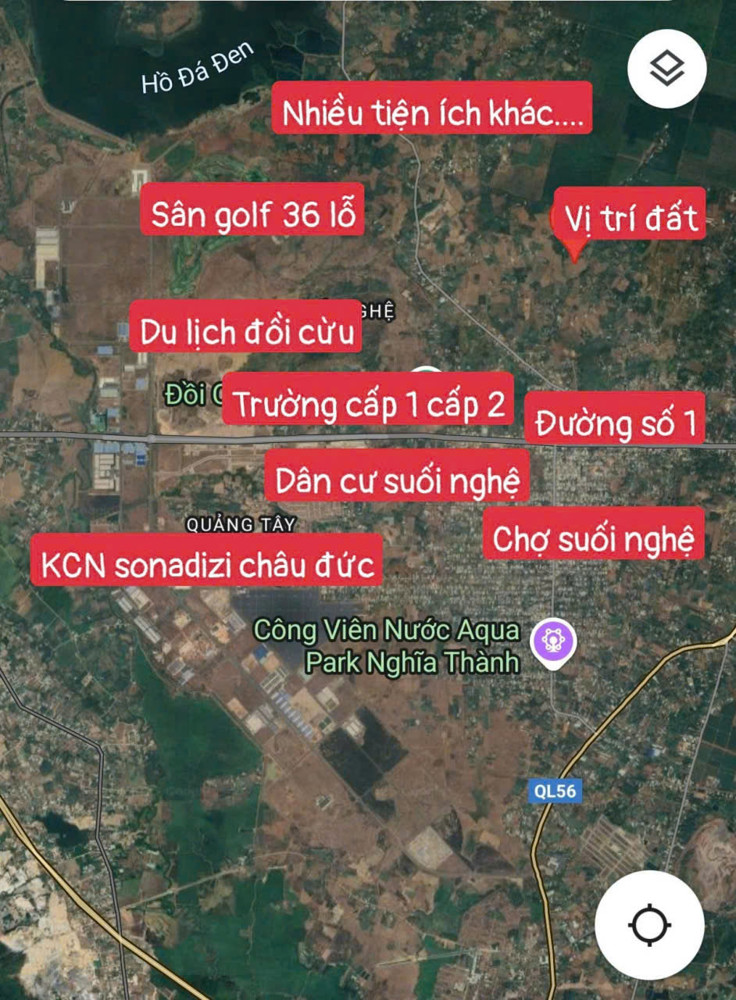
Task: Click the Chợ suối nghệ banner
Action: pos(596,538)
